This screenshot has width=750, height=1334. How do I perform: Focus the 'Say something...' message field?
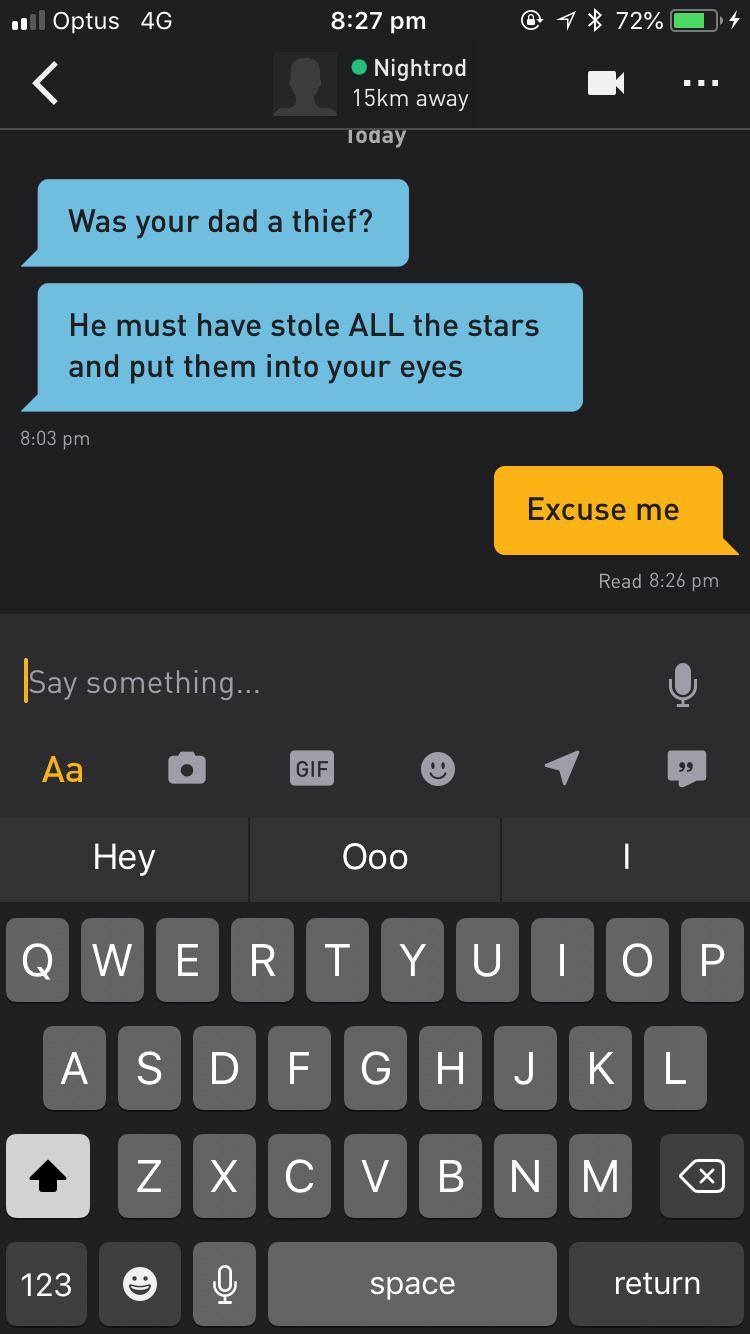pyautogui.click(x=330, y=683)
